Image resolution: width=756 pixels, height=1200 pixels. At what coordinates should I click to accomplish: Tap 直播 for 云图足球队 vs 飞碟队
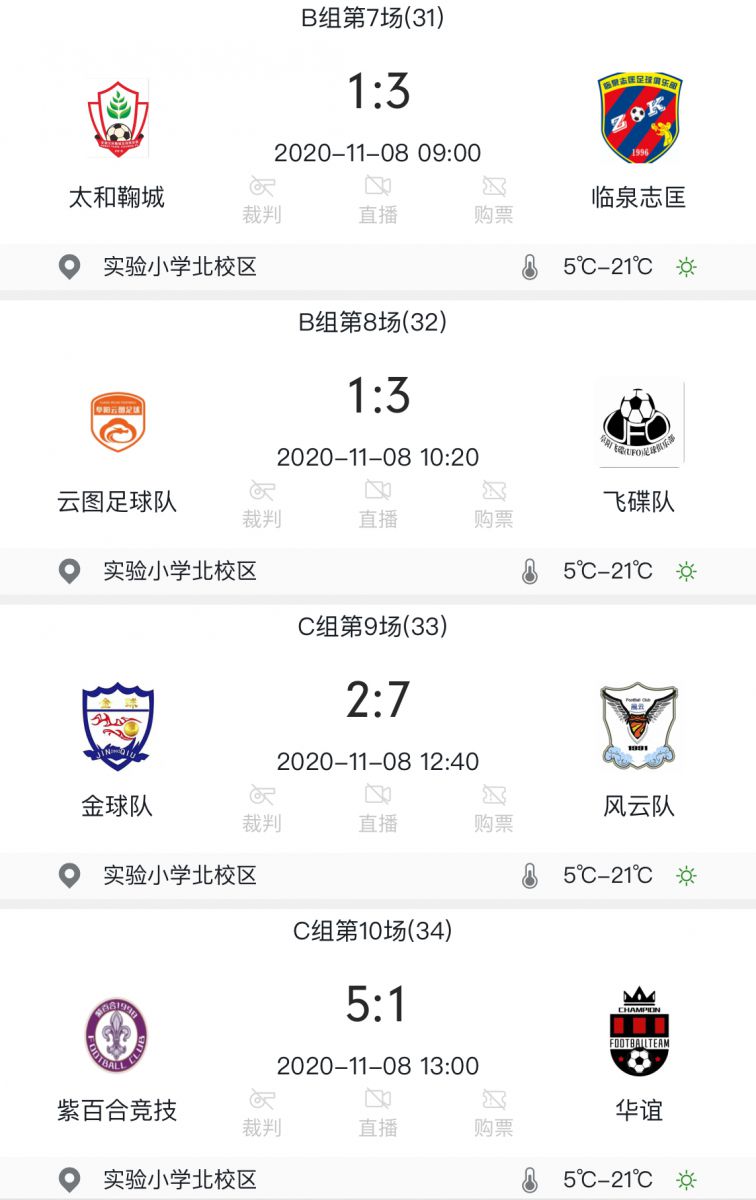[x=378, y=503]
